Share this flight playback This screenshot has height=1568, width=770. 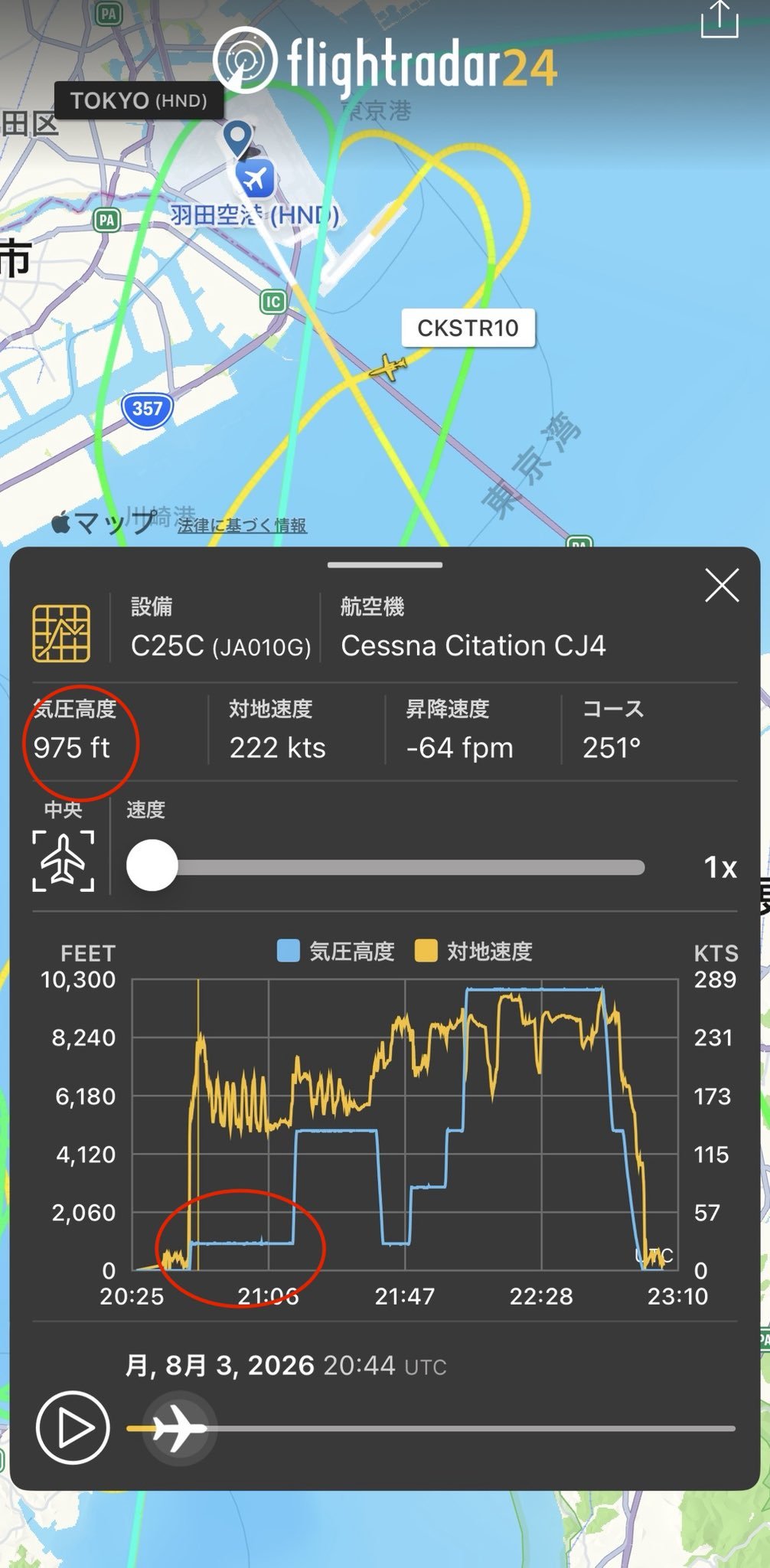click(x=719, y=19)
